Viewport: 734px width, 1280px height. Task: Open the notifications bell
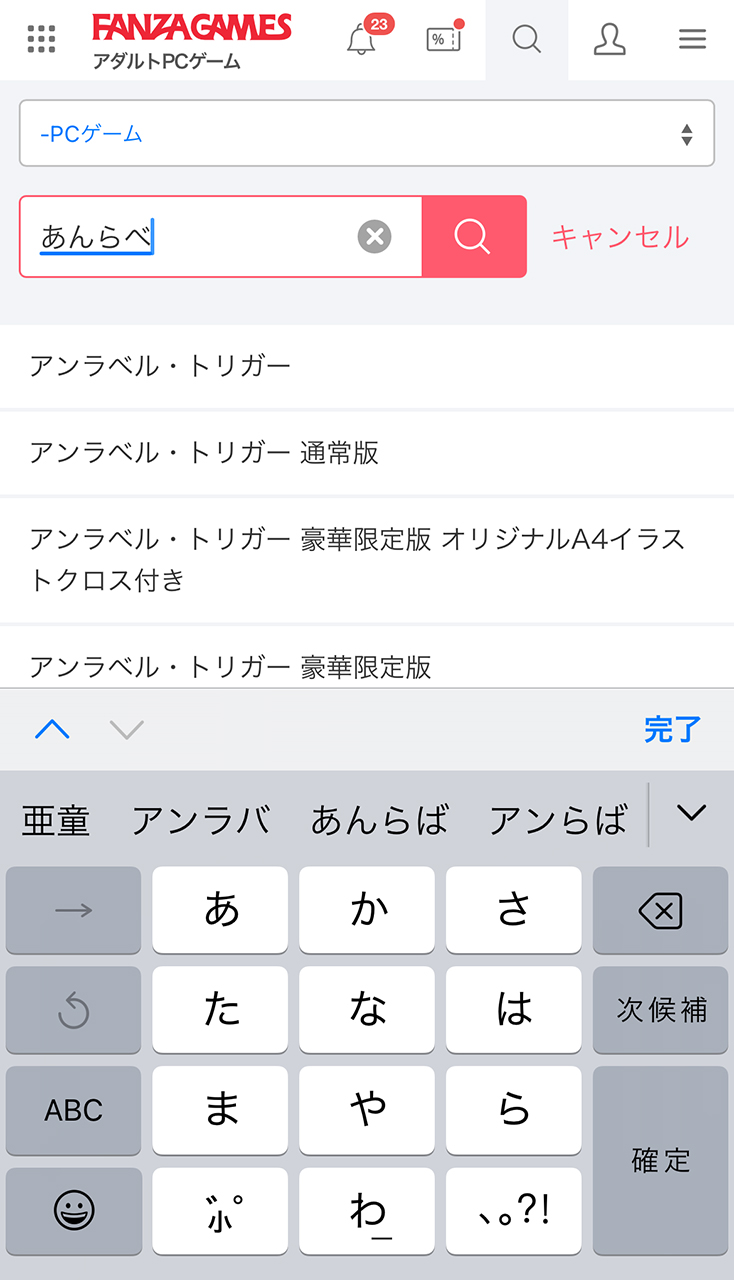[362, 40]
